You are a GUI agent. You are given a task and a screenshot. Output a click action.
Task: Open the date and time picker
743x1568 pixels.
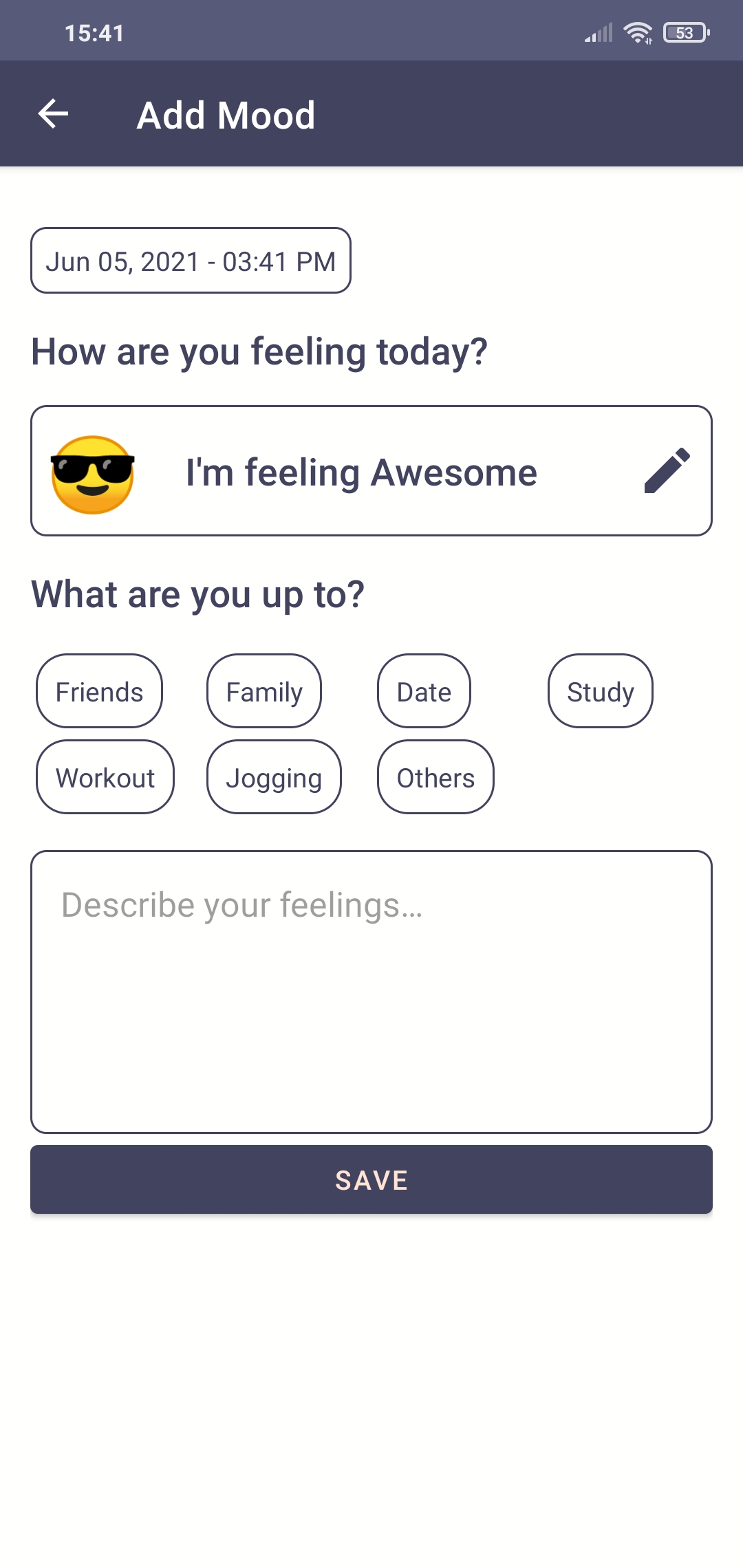tap(191, 261)
